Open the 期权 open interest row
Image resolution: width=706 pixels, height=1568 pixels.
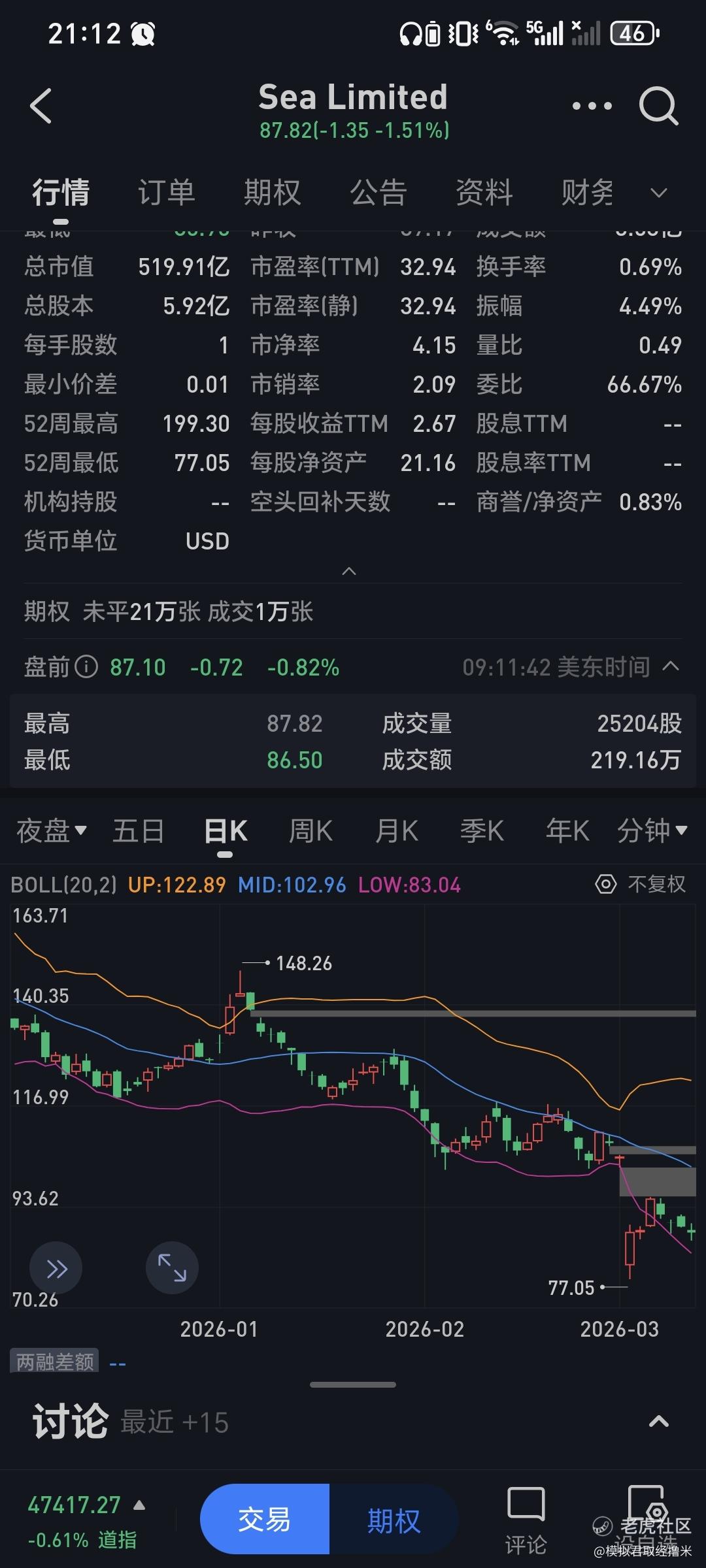(x=169, y=612)
